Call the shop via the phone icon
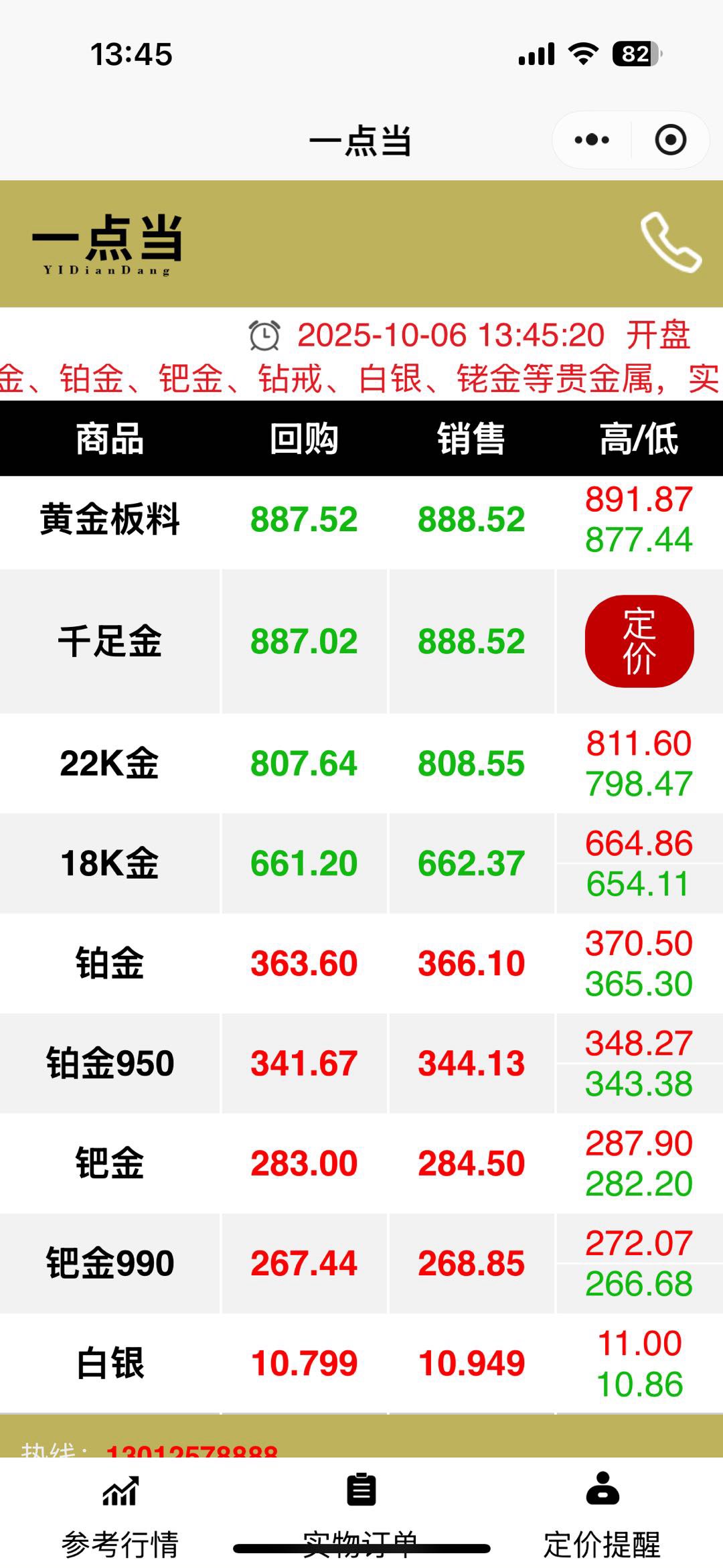This screenshot has height=1568, width=723. click(671, 242)
